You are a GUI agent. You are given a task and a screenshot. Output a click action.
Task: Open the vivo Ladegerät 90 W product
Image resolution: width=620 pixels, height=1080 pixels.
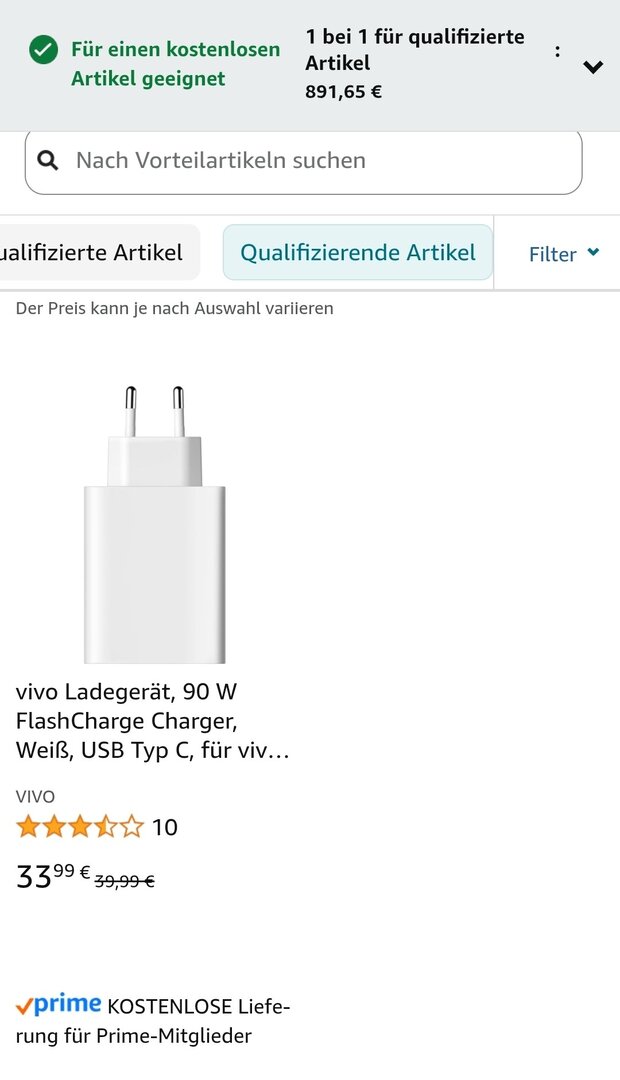153,720
